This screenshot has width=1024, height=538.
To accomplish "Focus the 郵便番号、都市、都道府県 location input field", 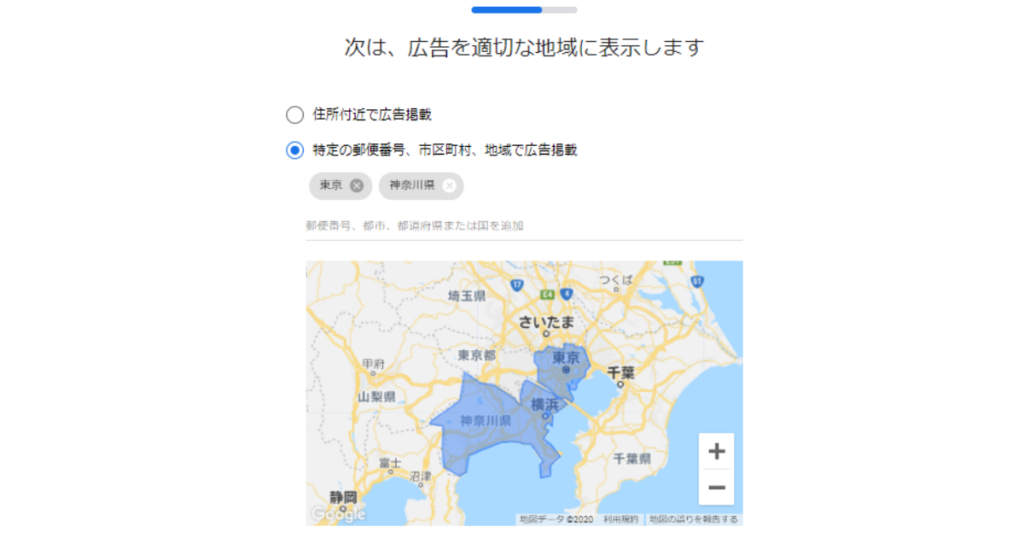I will coord(524,226).
